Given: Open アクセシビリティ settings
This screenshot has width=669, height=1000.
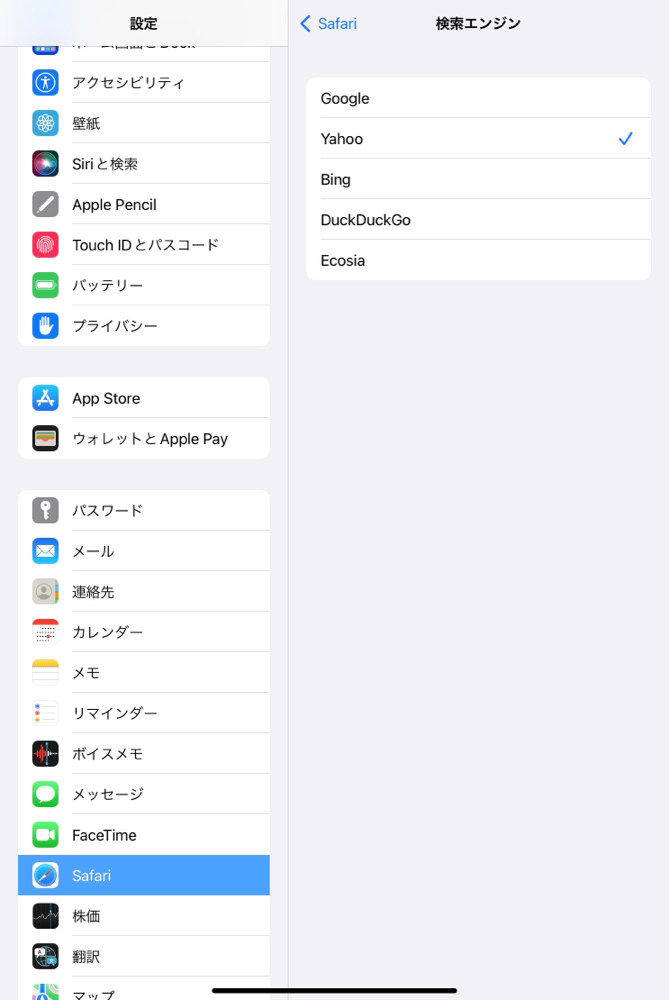Looking at the screenshot, I should click(x=144, y=82).
